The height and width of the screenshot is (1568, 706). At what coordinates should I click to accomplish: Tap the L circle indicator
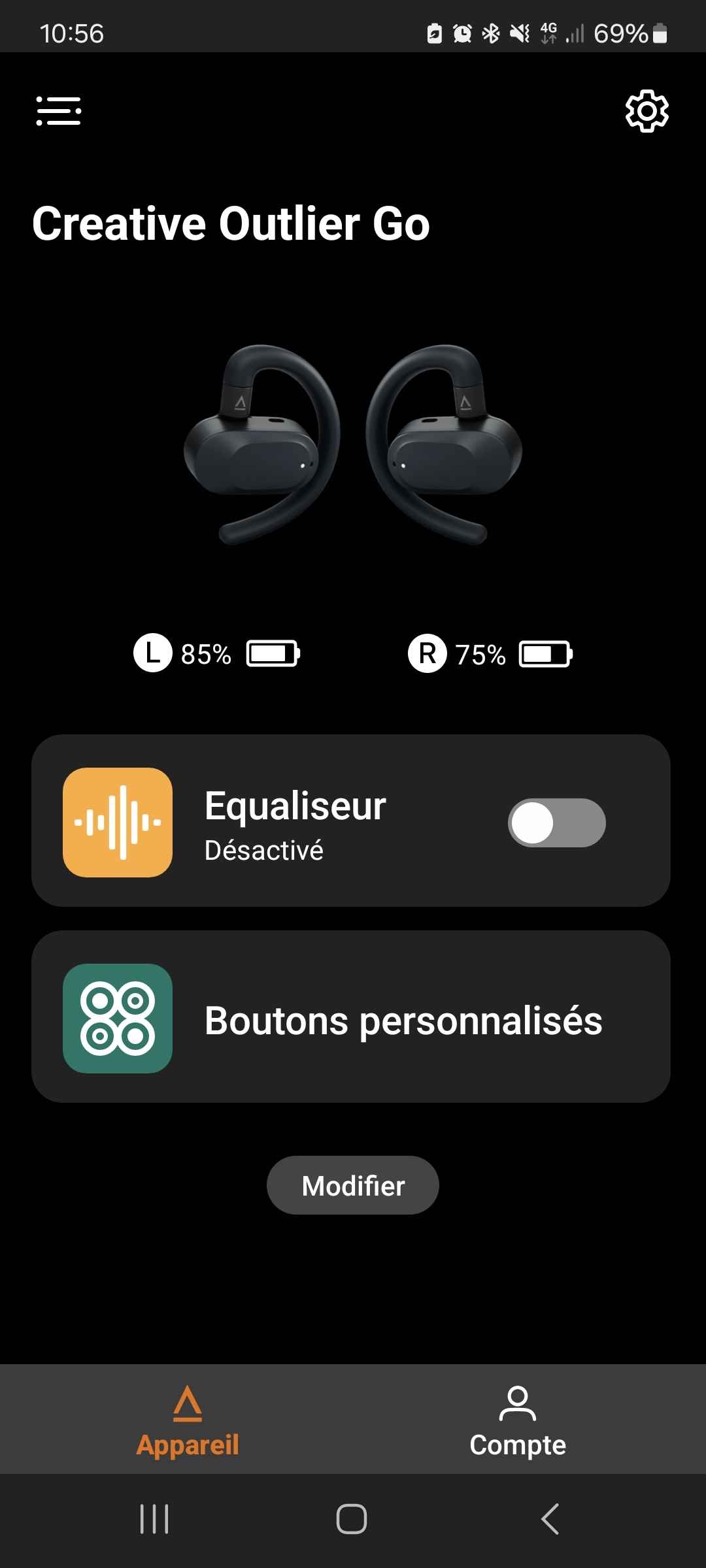click(x=153, y=653)
